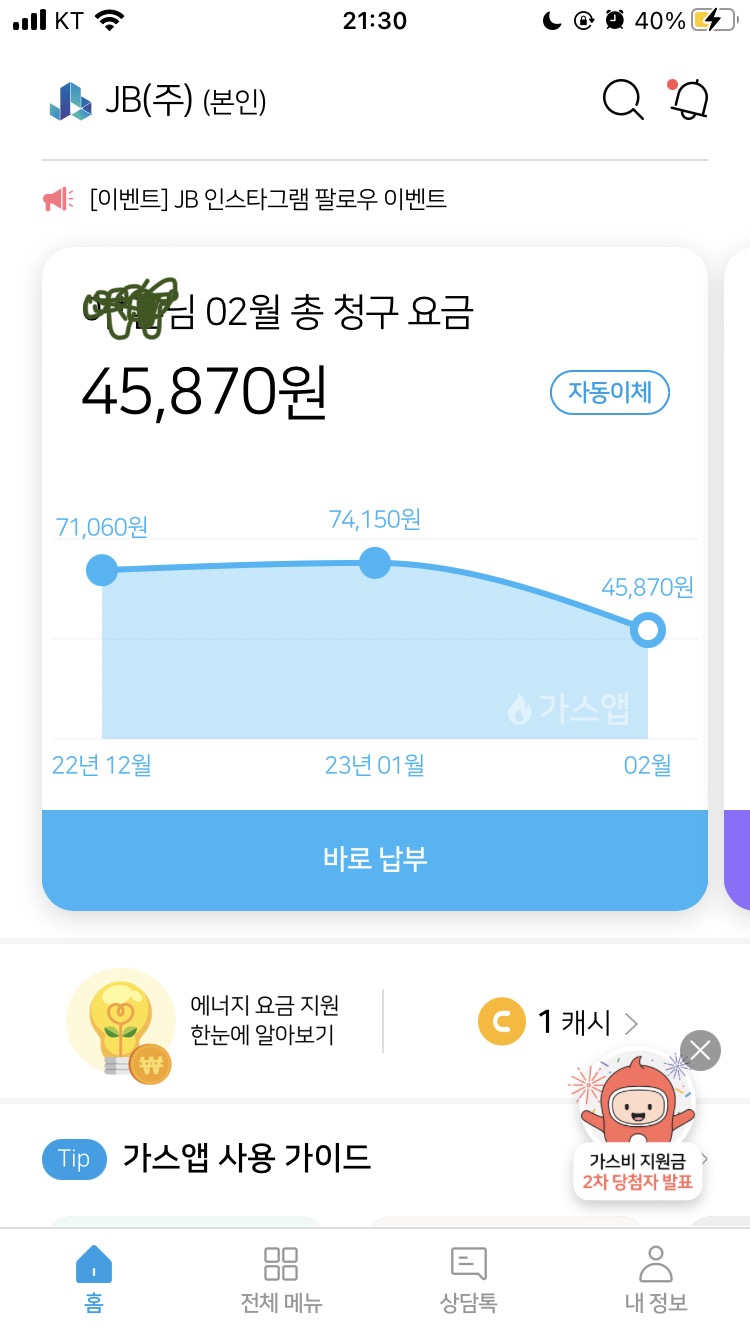Viewport: 750px width, 1334px height.
Task: Open the 1 캐시 balance
Action: (x=560, y=1022)
